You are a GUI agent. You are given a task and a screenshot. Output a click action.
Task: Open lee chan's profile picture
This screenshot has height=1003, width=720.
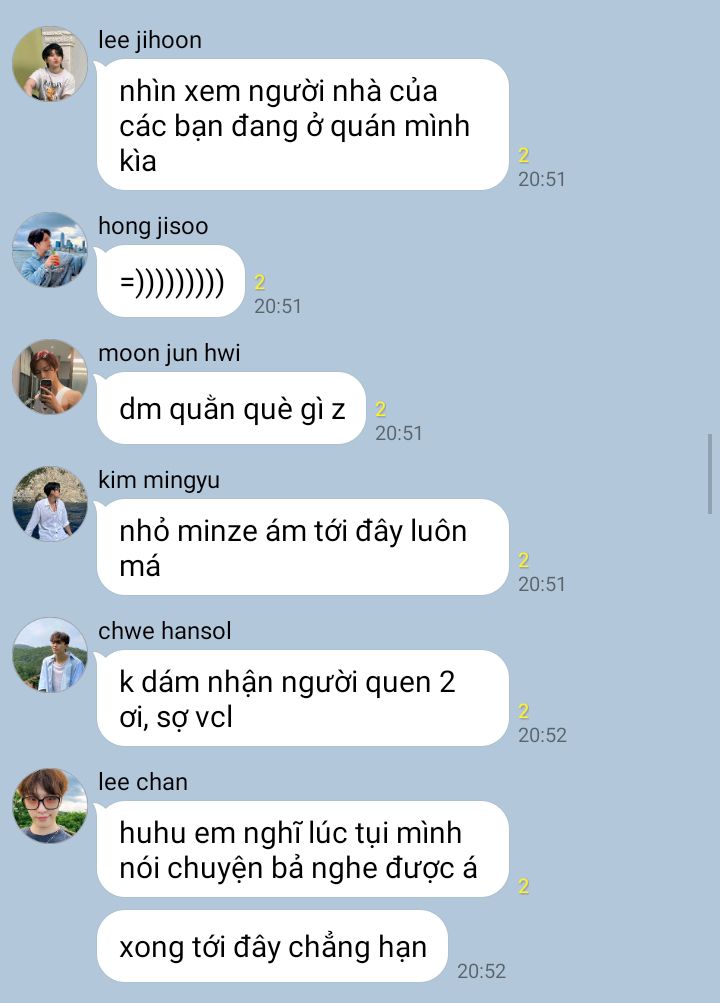50,806
